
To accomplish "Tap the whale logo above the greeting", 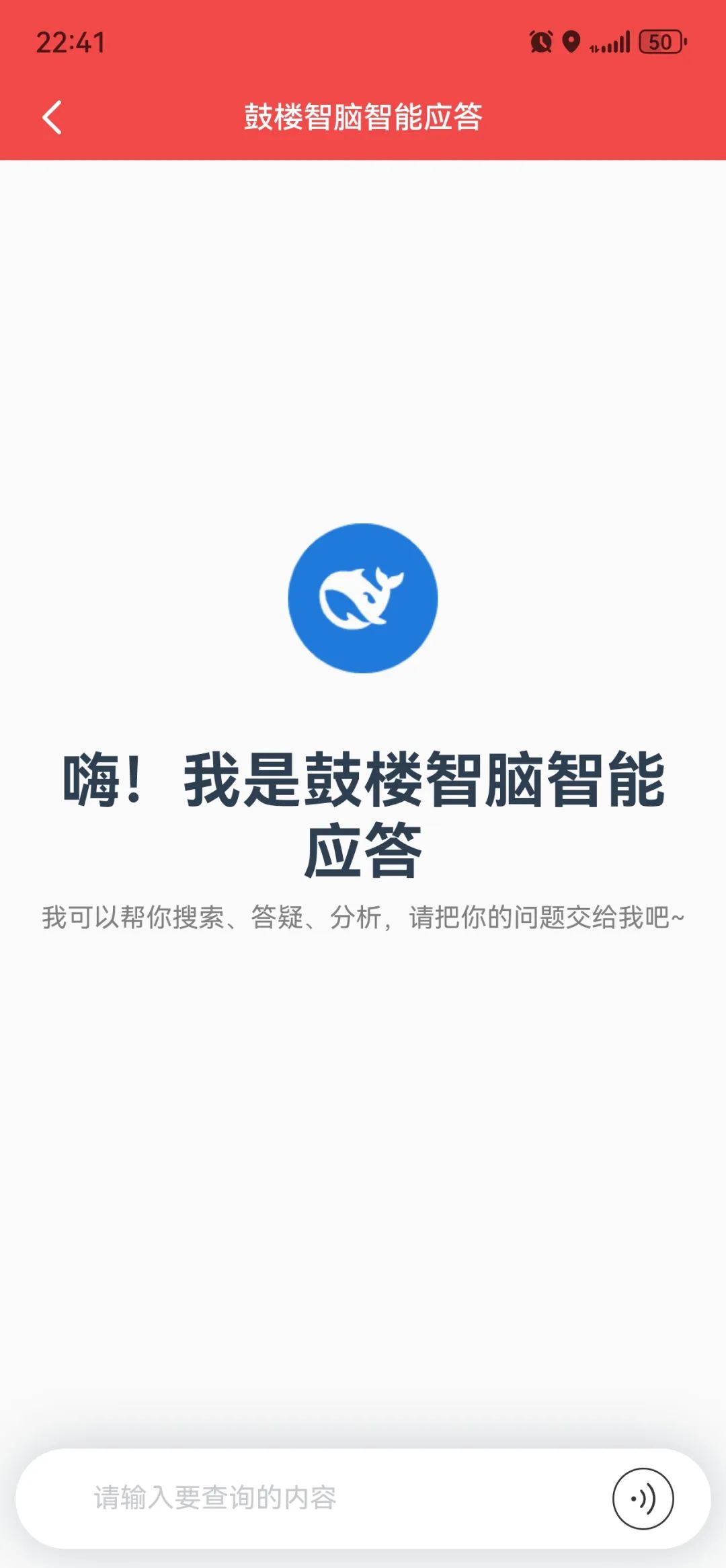I will (x=363, y=597).
